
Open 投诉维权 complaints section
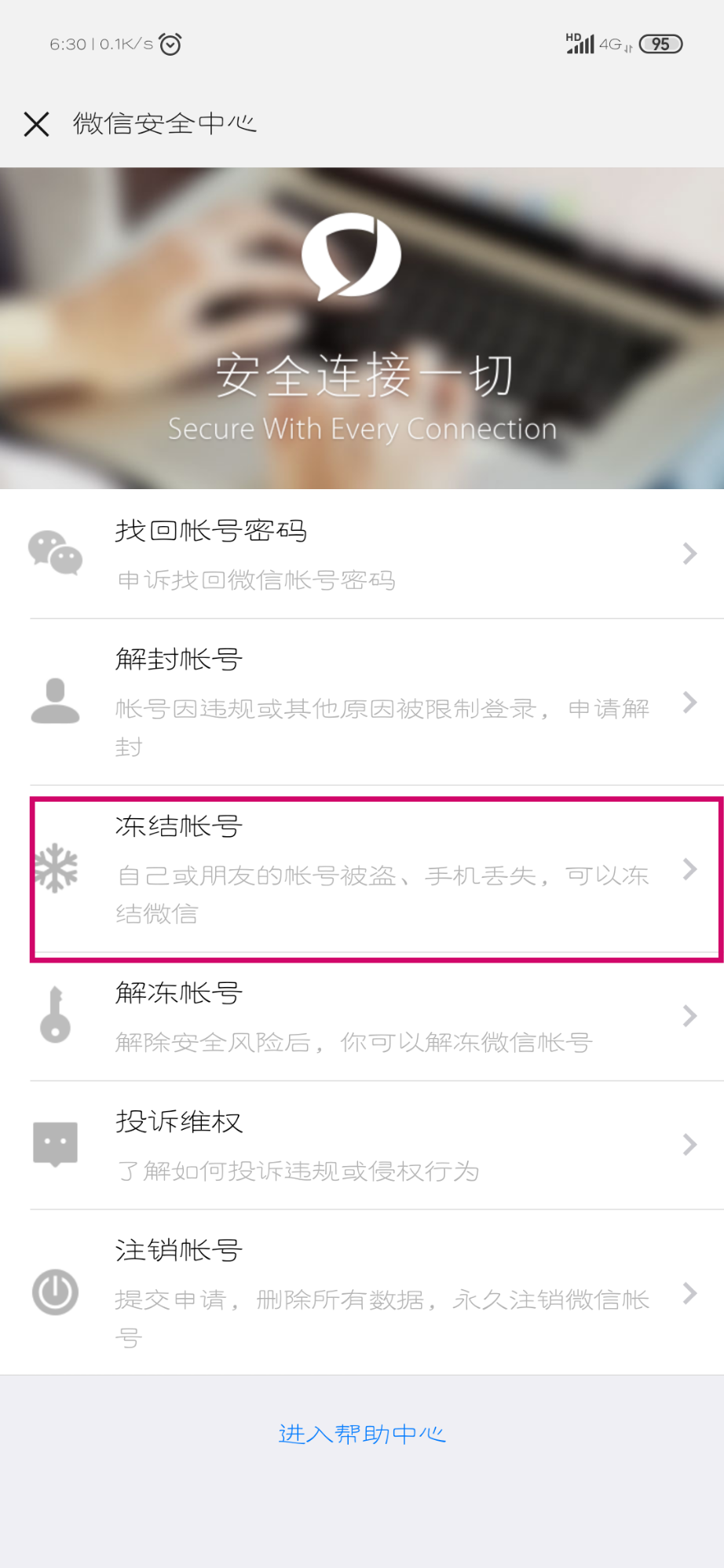pos(361,1145)
